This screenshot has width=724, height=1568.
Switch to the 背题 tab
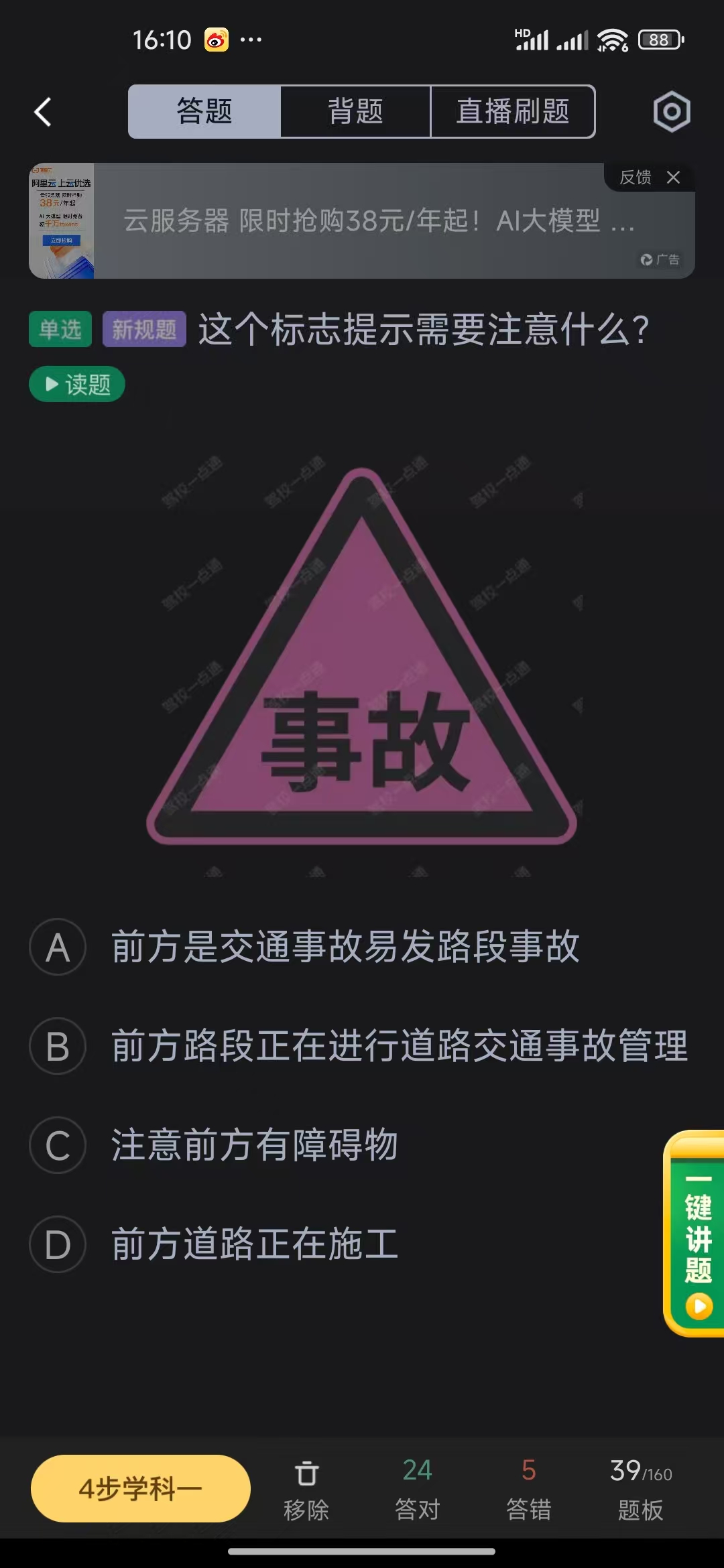[x=355, y=111]
